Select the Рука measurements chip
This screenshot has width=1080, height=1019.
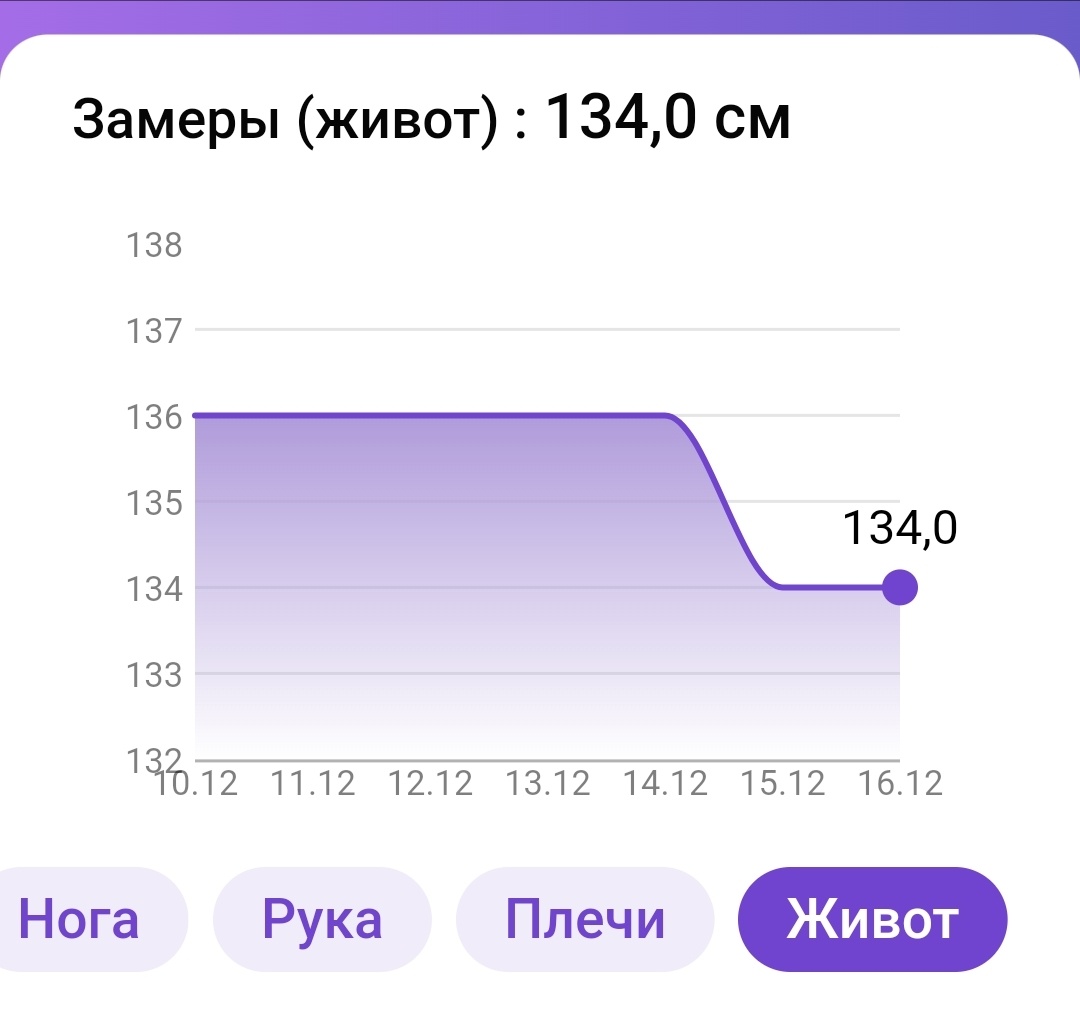[x=322, y=920]
